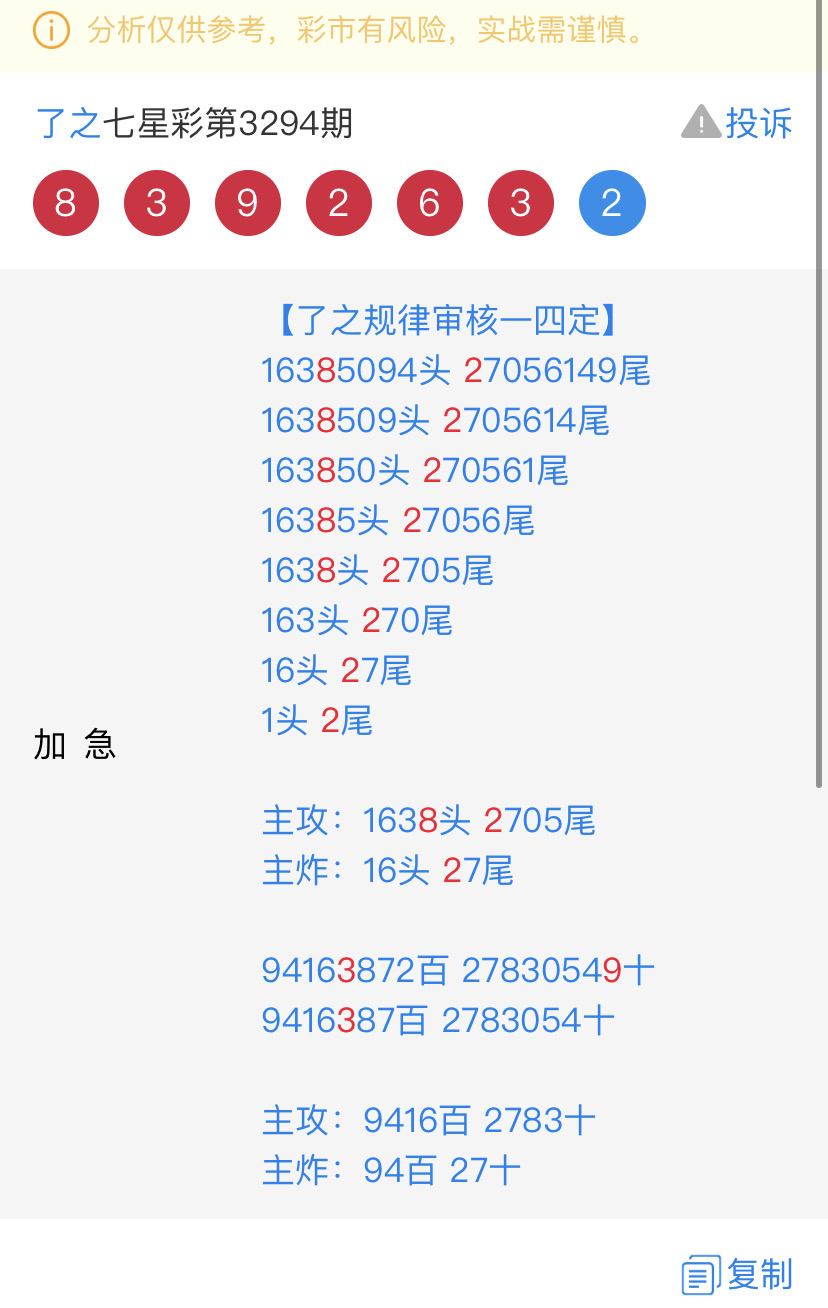
Task: Select the red ball showing 9
Action: click(x=247, y=202)
